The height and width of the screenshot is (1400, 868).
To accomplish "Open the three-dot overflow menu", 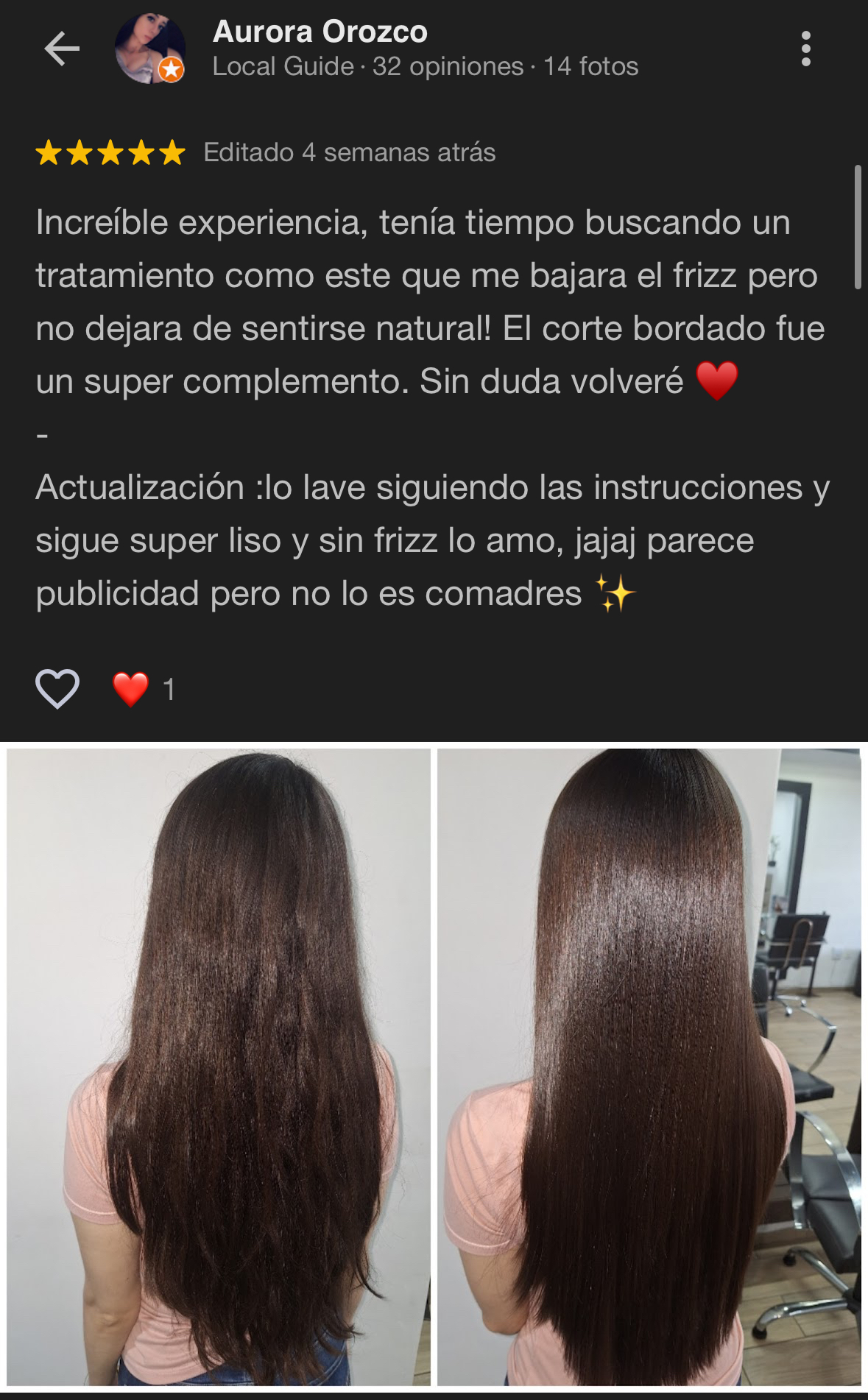I will click(x=805, y=49).
